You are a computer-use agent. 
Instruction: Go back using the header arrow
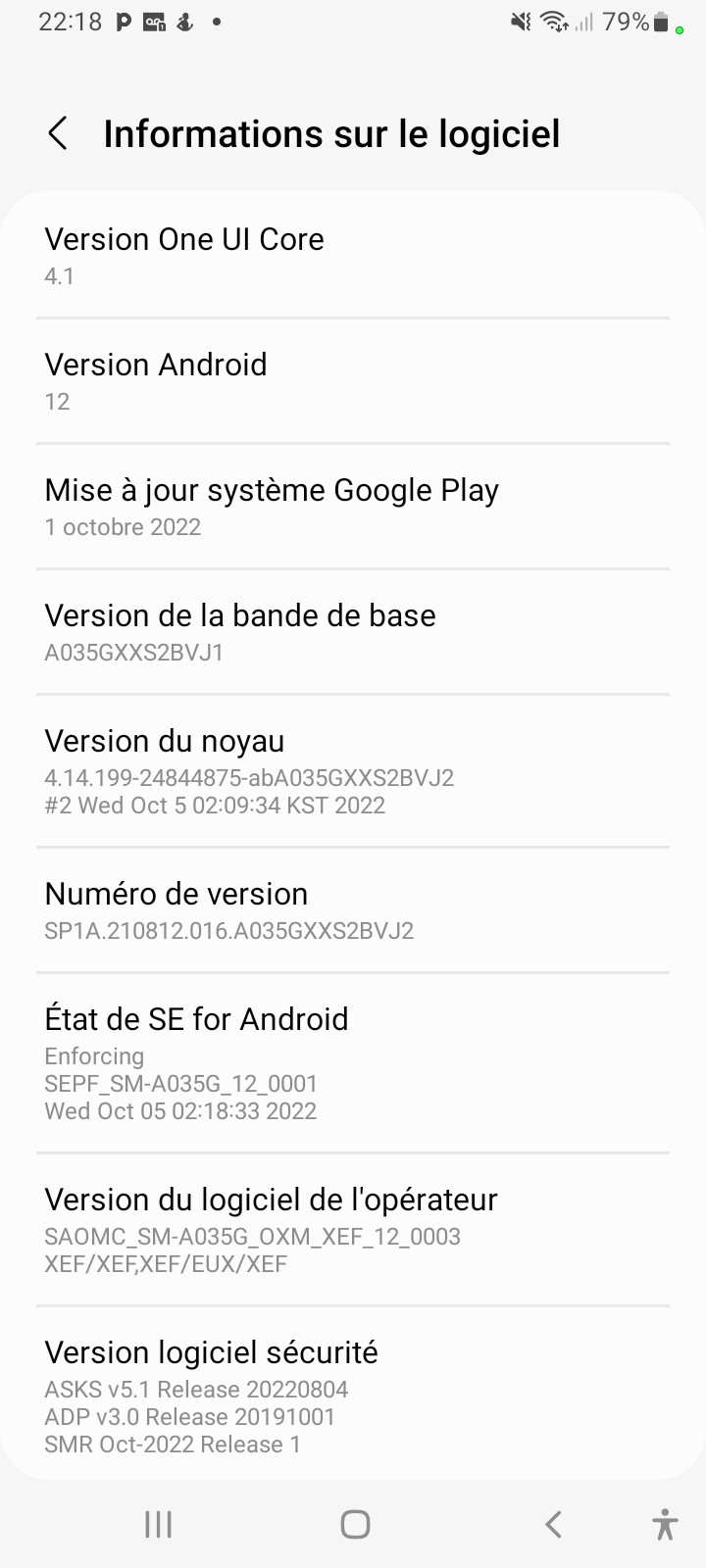[x=58, y=133]
